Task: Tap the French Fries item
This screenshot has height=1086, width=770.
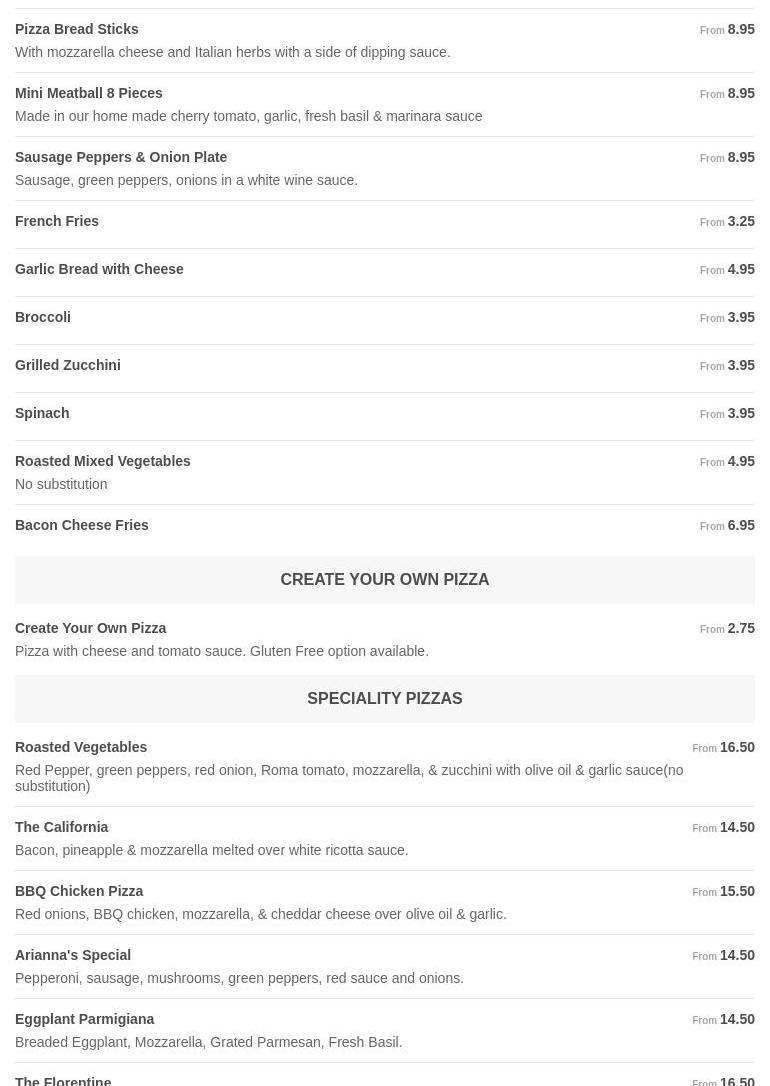Action: coord(57,222)
